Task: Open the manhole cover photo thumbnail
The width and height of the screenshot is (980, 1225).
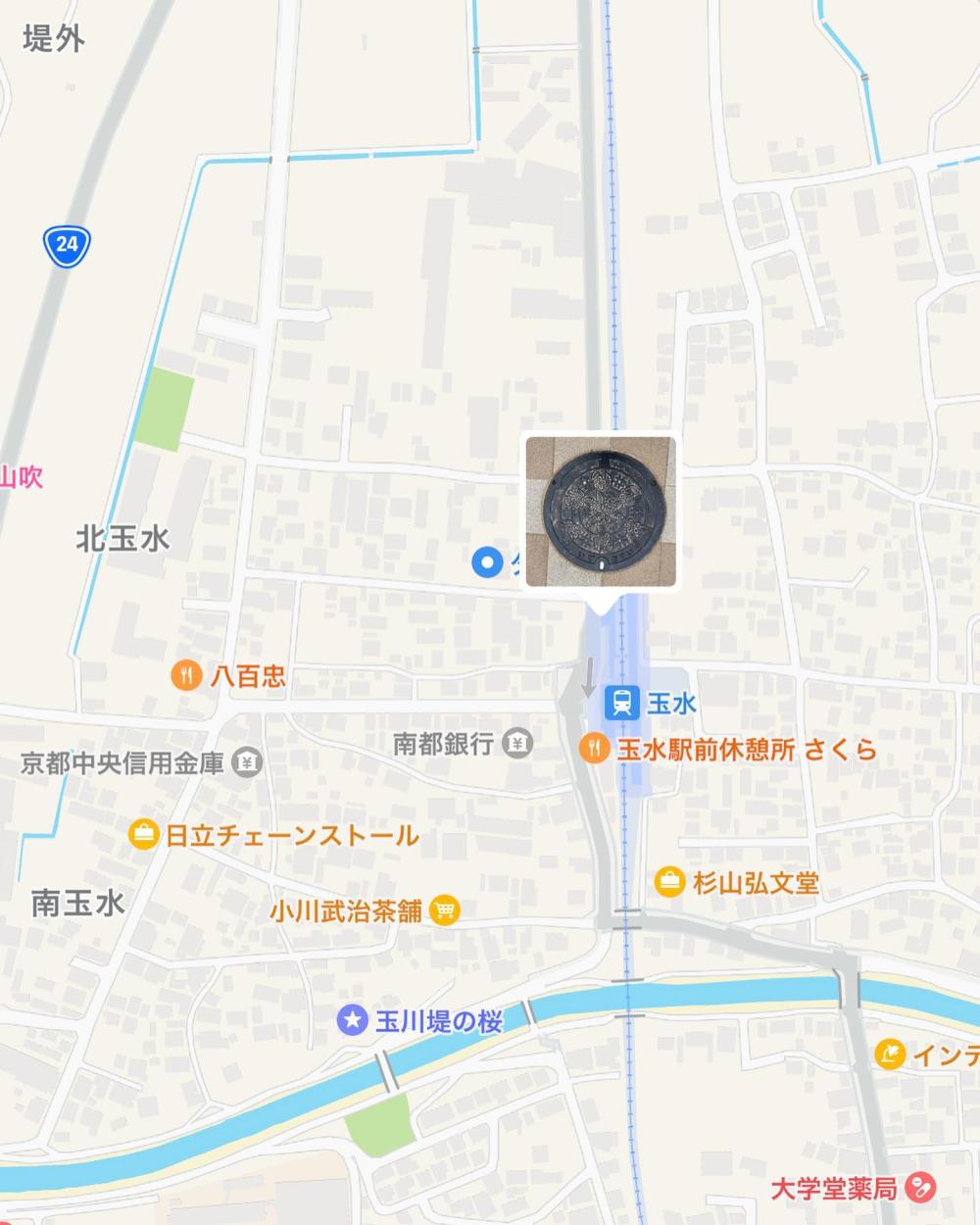Action: [x=601, y=512]
